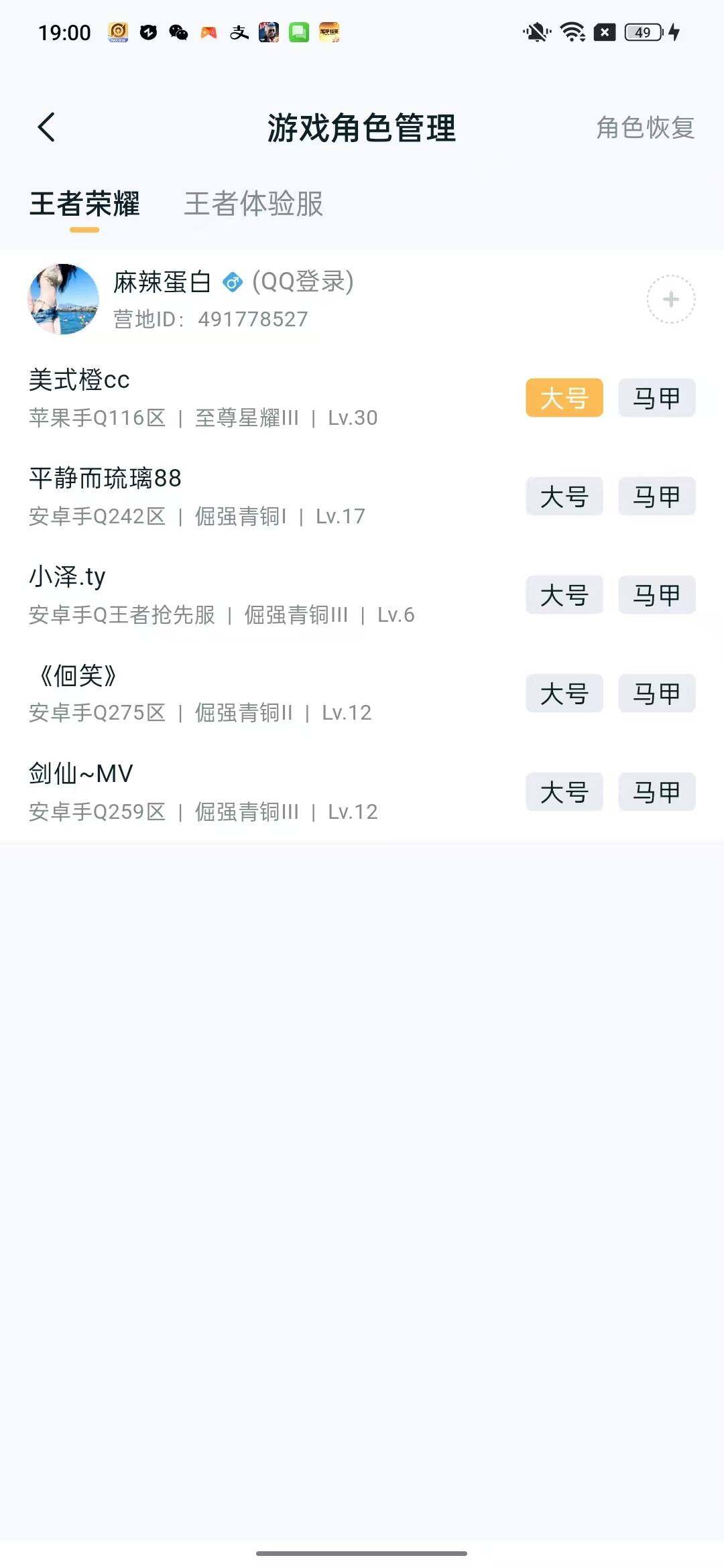This screenshot has width=724, height=1568.
Task: Tap 马甲 next to 《佝笑》
Action: (656, 694)
